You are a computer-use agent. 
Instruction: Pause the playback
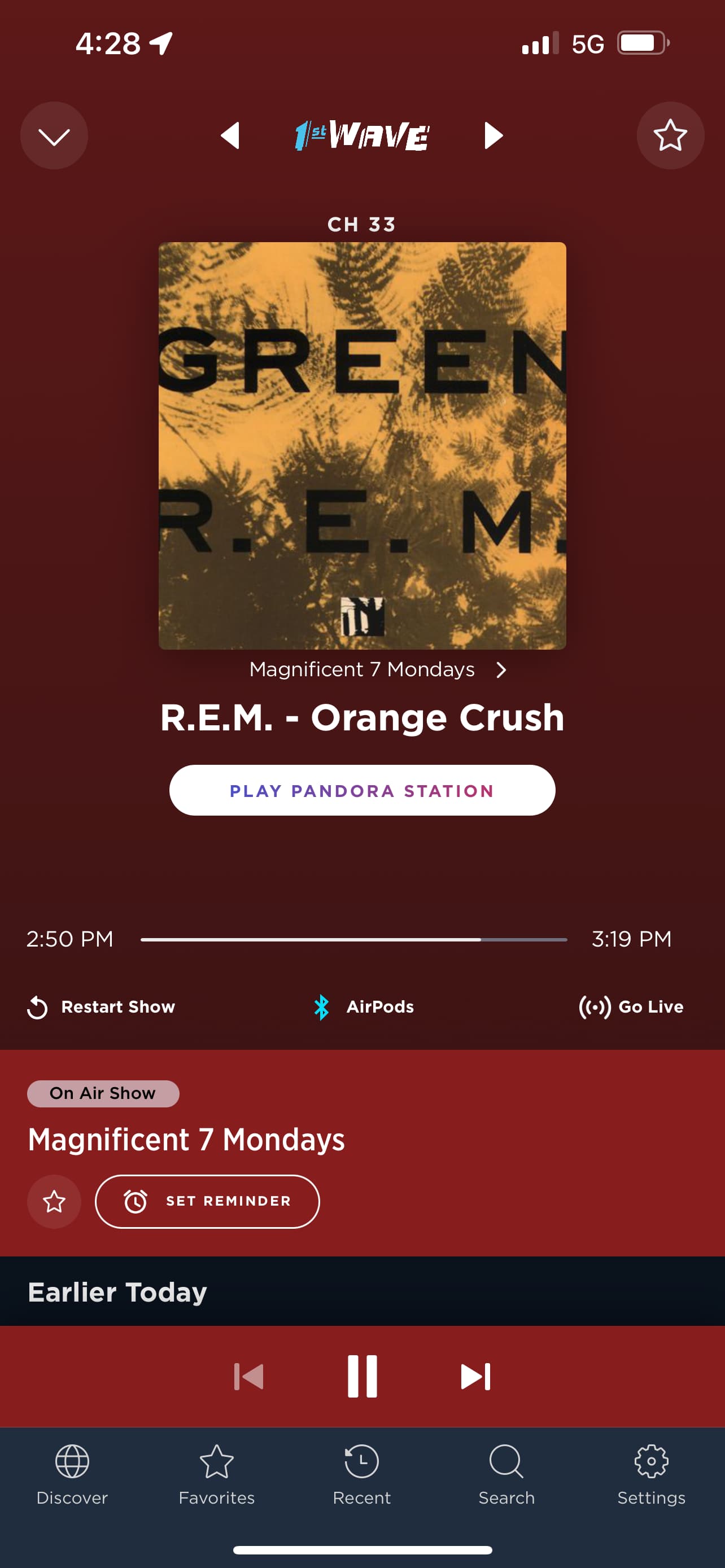pos(362,1376)
